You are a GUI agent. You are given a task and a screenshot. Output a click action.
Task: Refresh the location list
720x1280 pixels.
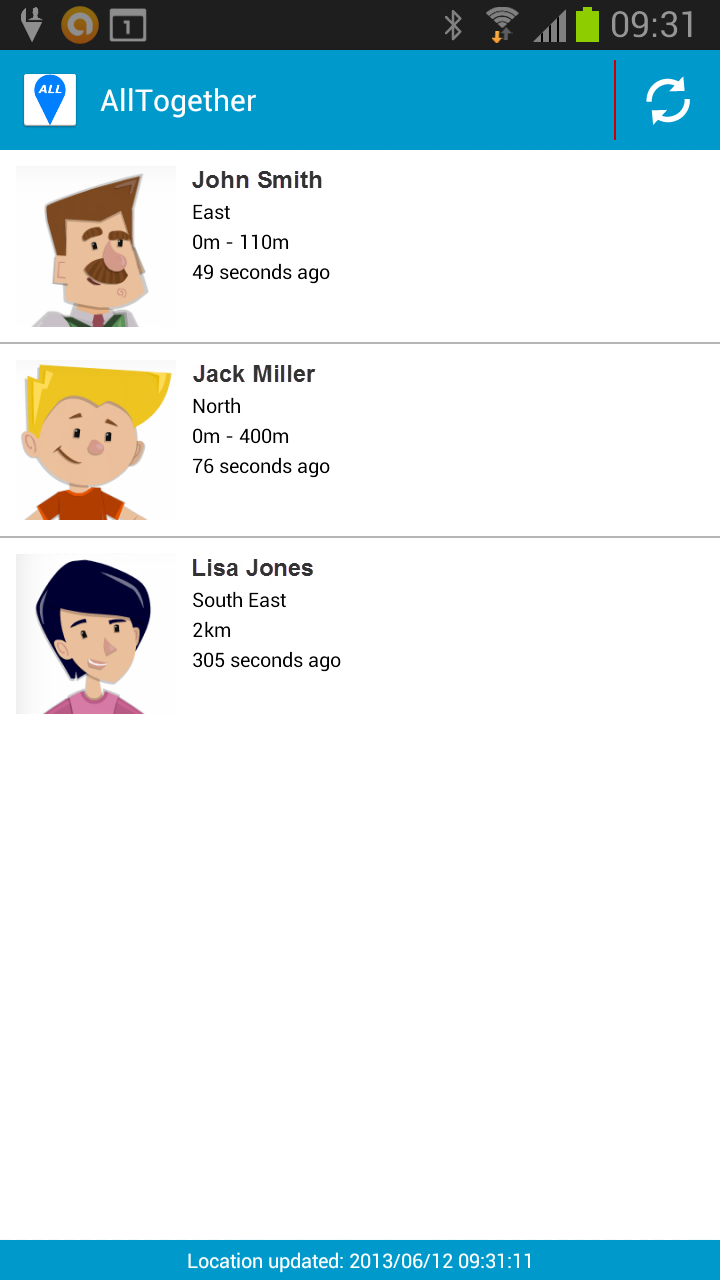point(668,100)
